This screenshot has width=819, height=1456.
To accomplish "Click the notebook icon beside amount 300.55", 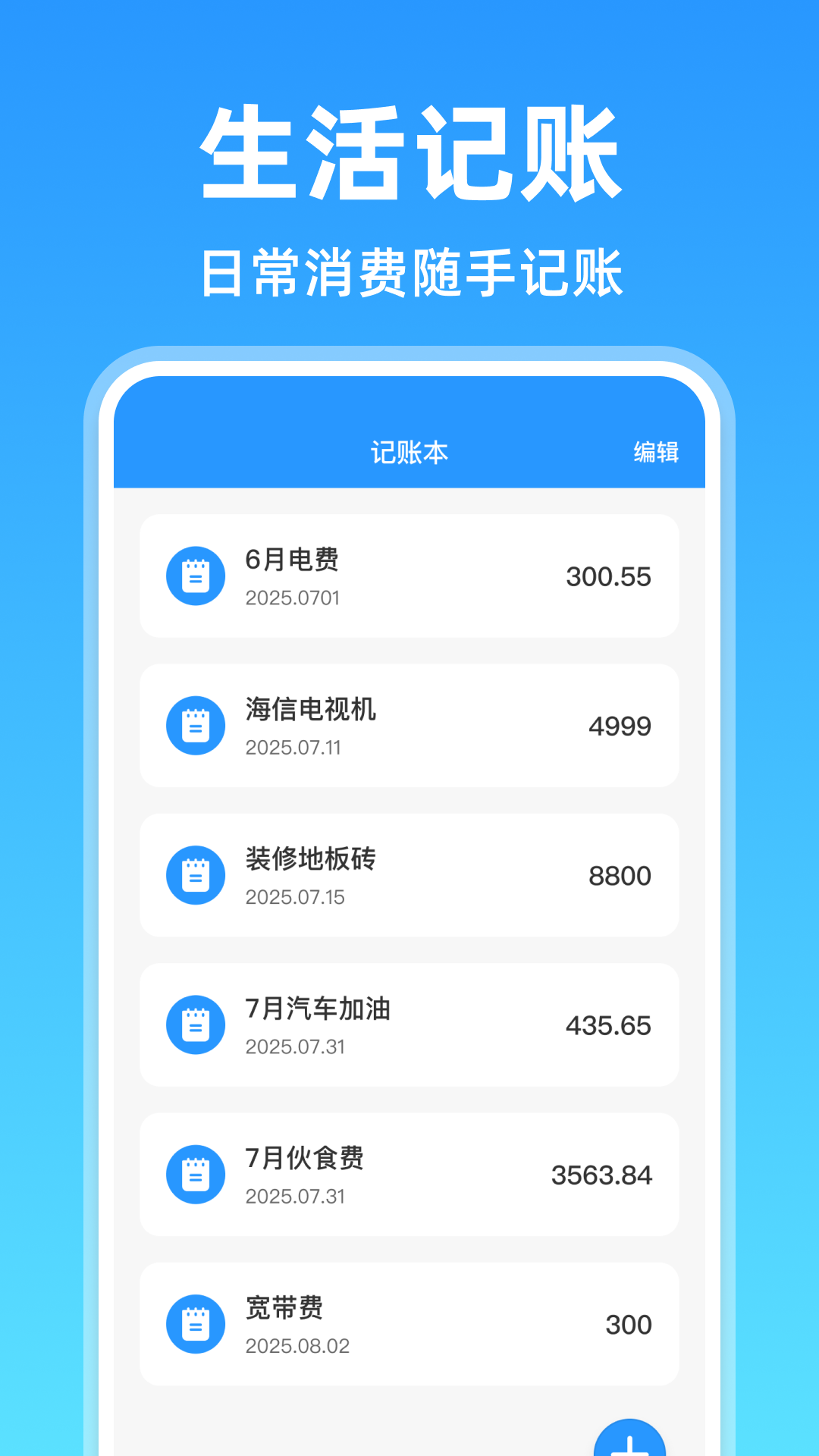I will pos(196,576).
